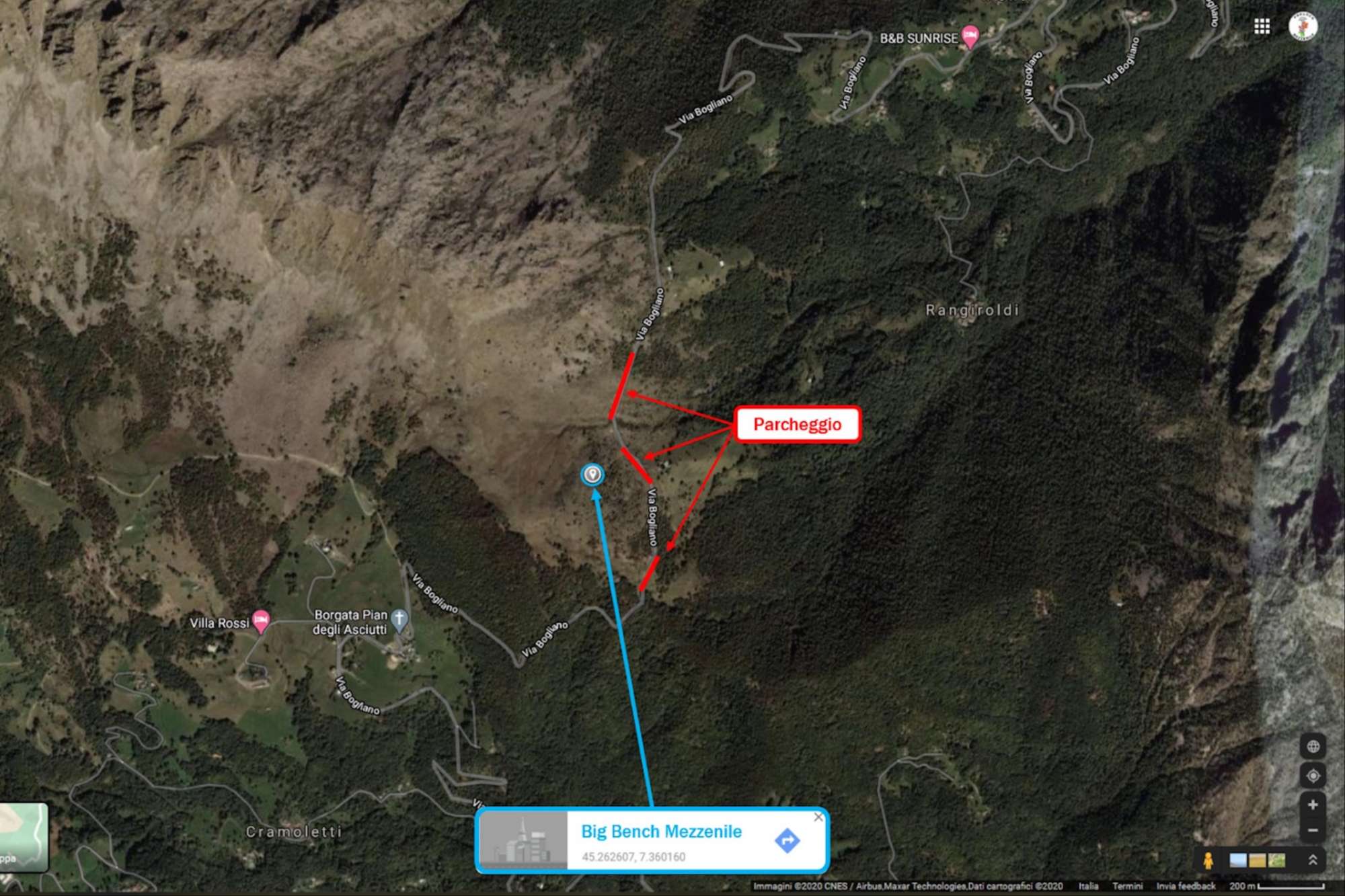Zoom out of the map

click(1312, 831)
